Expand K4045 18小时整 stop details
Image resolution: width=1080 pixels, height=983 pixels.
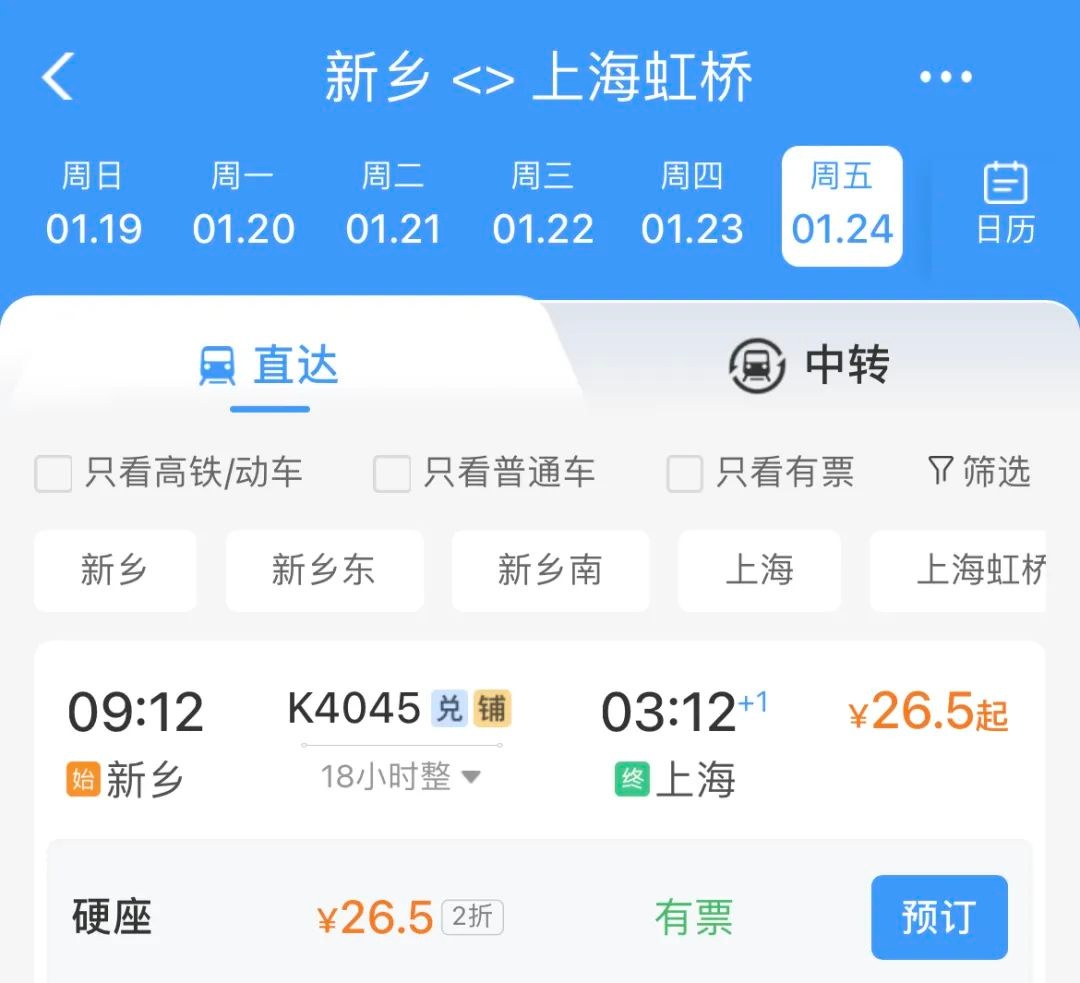pyautogui.click(x=401, y=776)
